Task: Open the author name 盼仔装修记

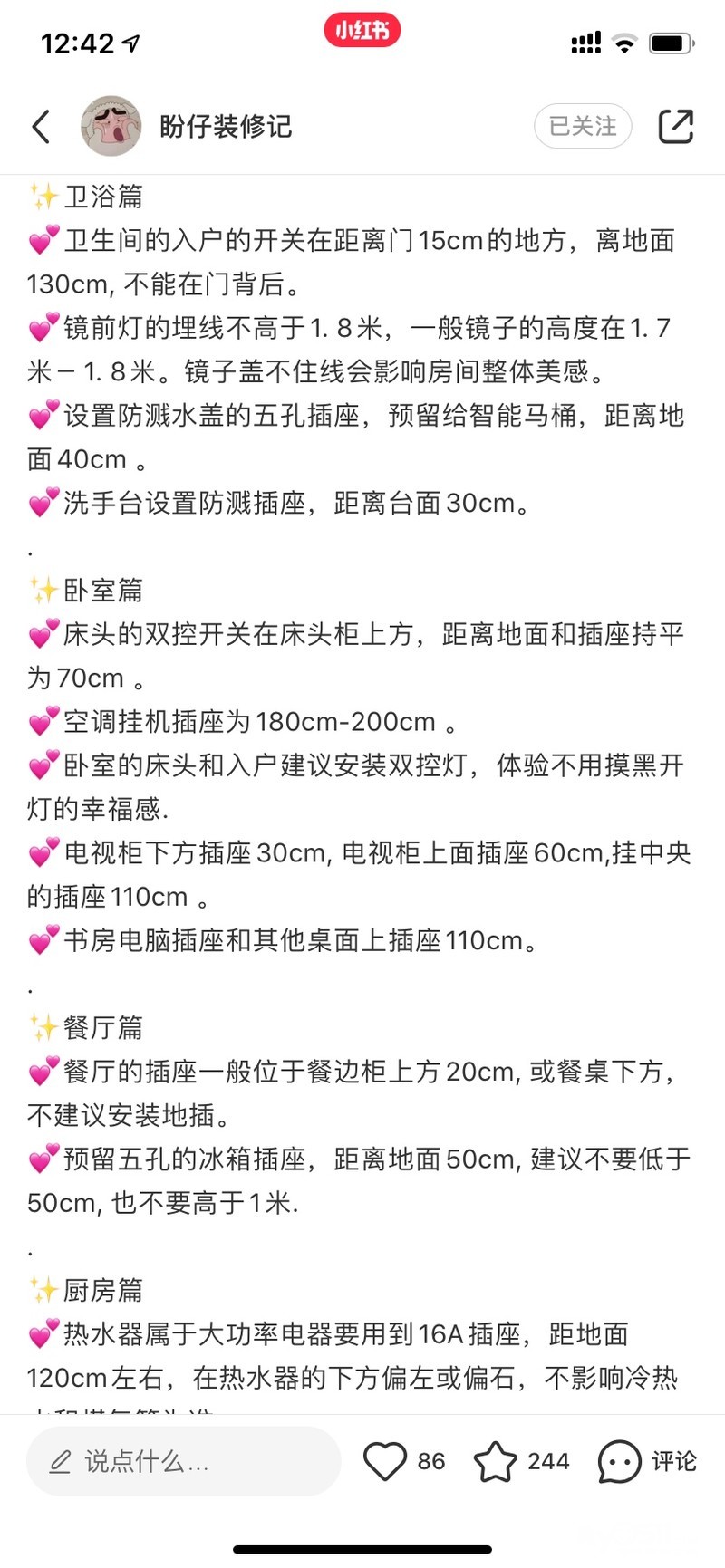Action: click(x=226, y=126)
